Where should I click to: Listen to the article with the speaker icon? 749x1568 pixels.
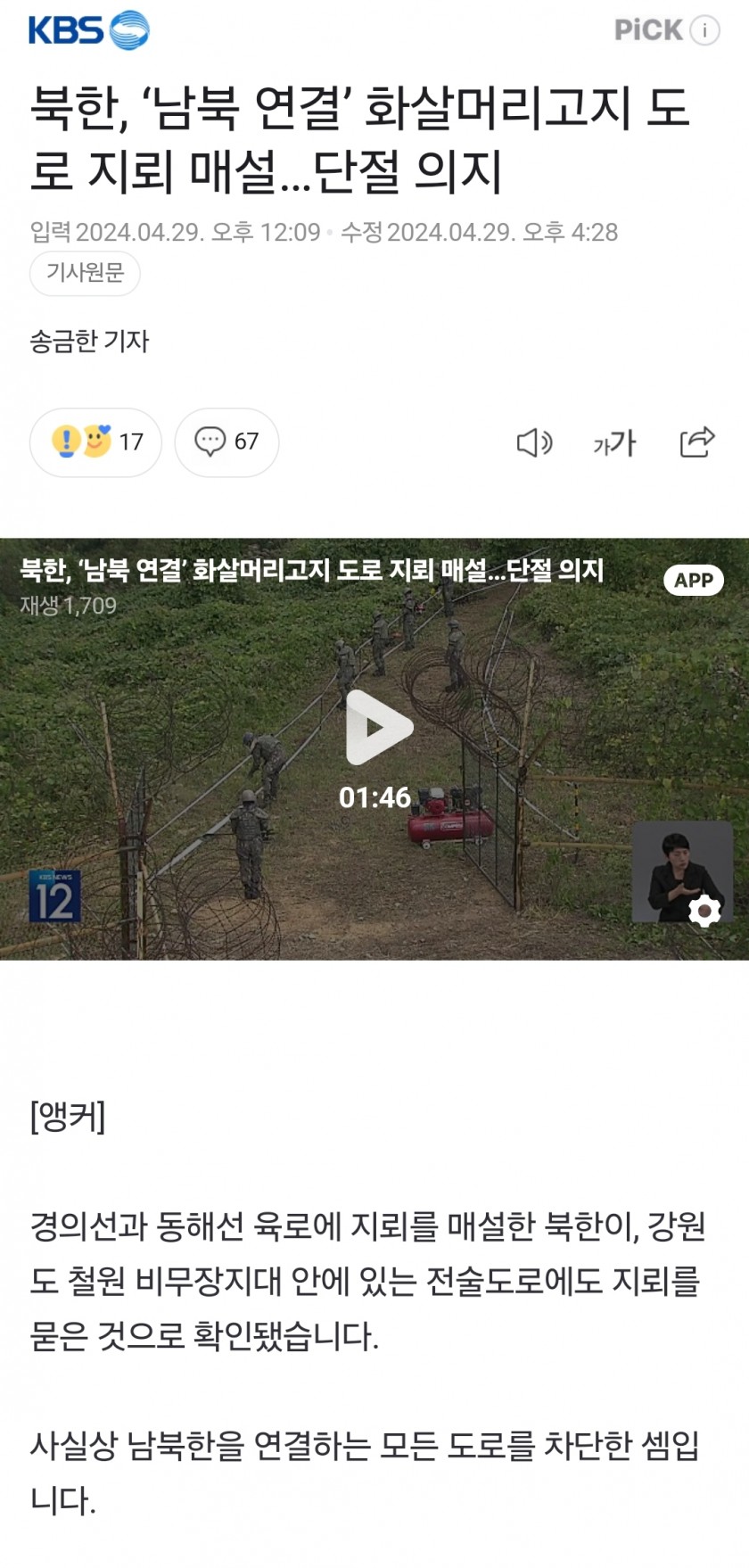[534, 442]
